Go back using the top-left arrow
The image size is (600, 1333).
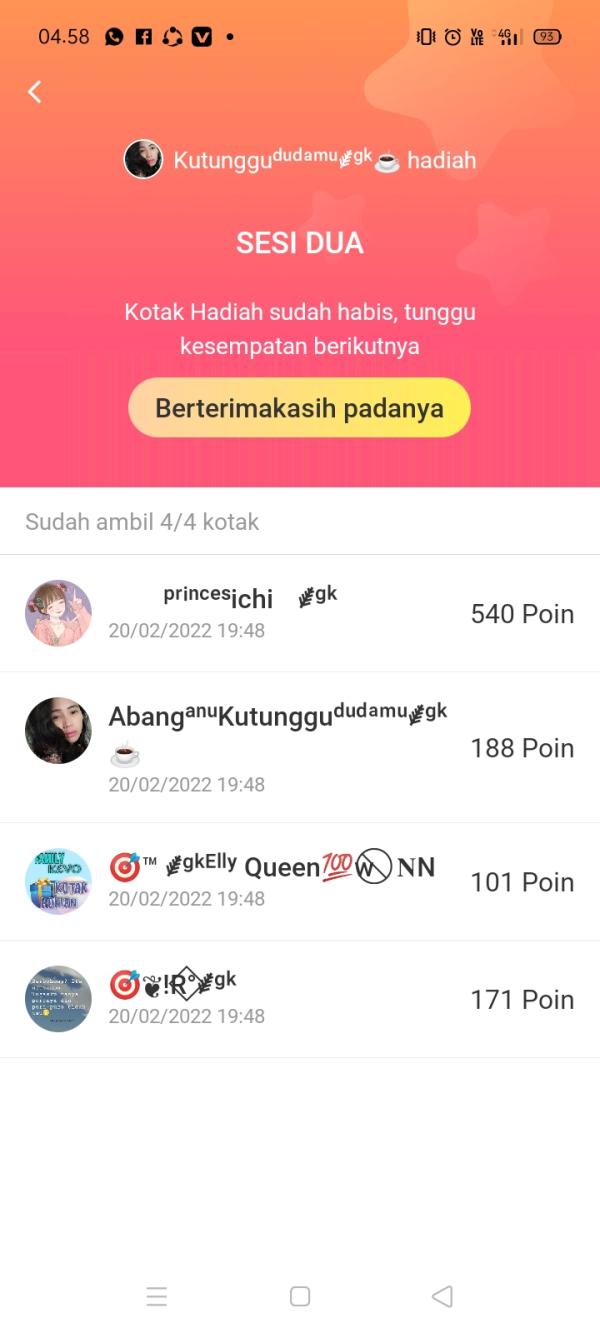pyautogui.click(x=34, y=92)
